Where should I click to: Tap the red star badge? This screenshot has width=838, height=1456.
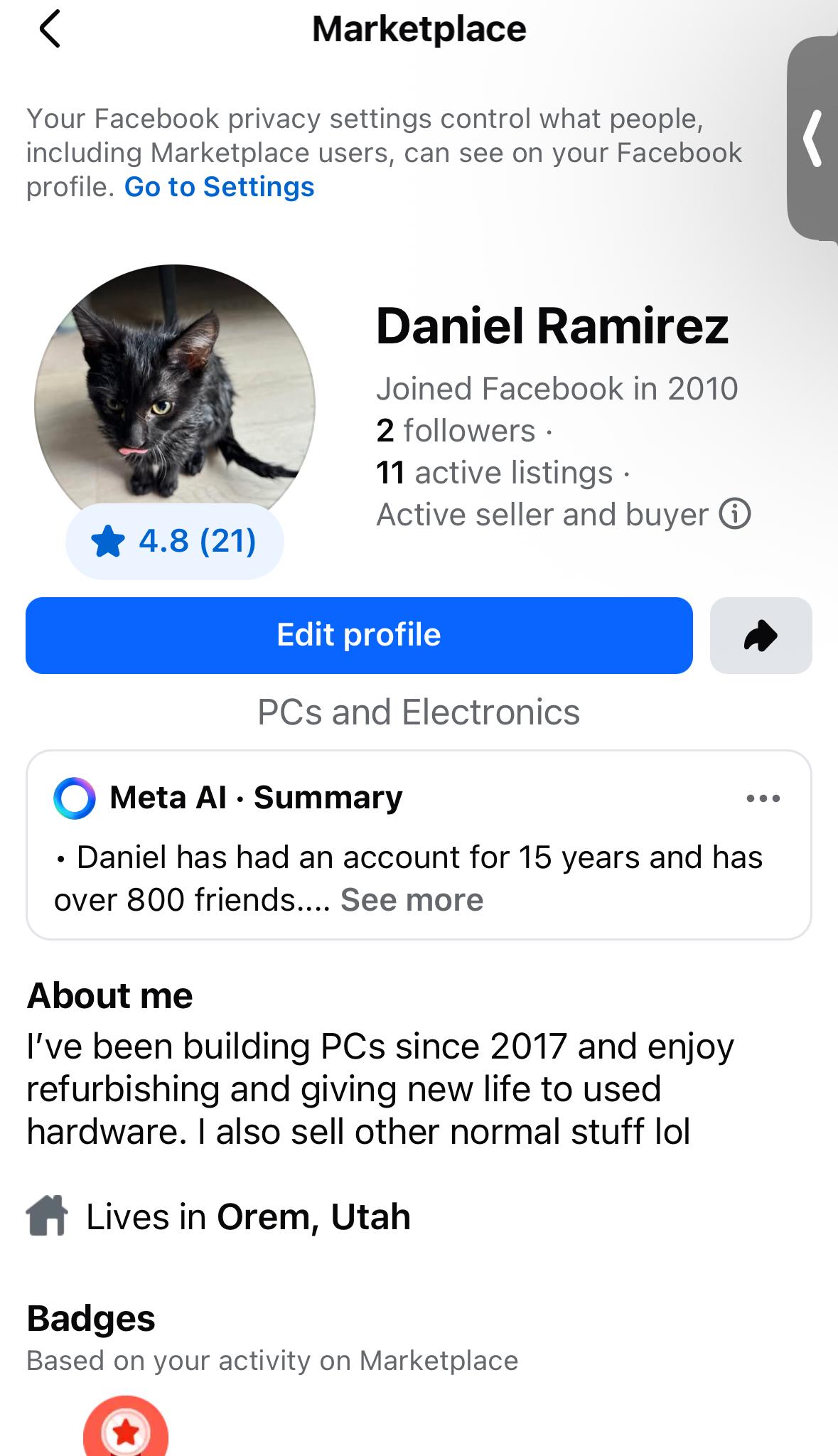point(126,1428)
